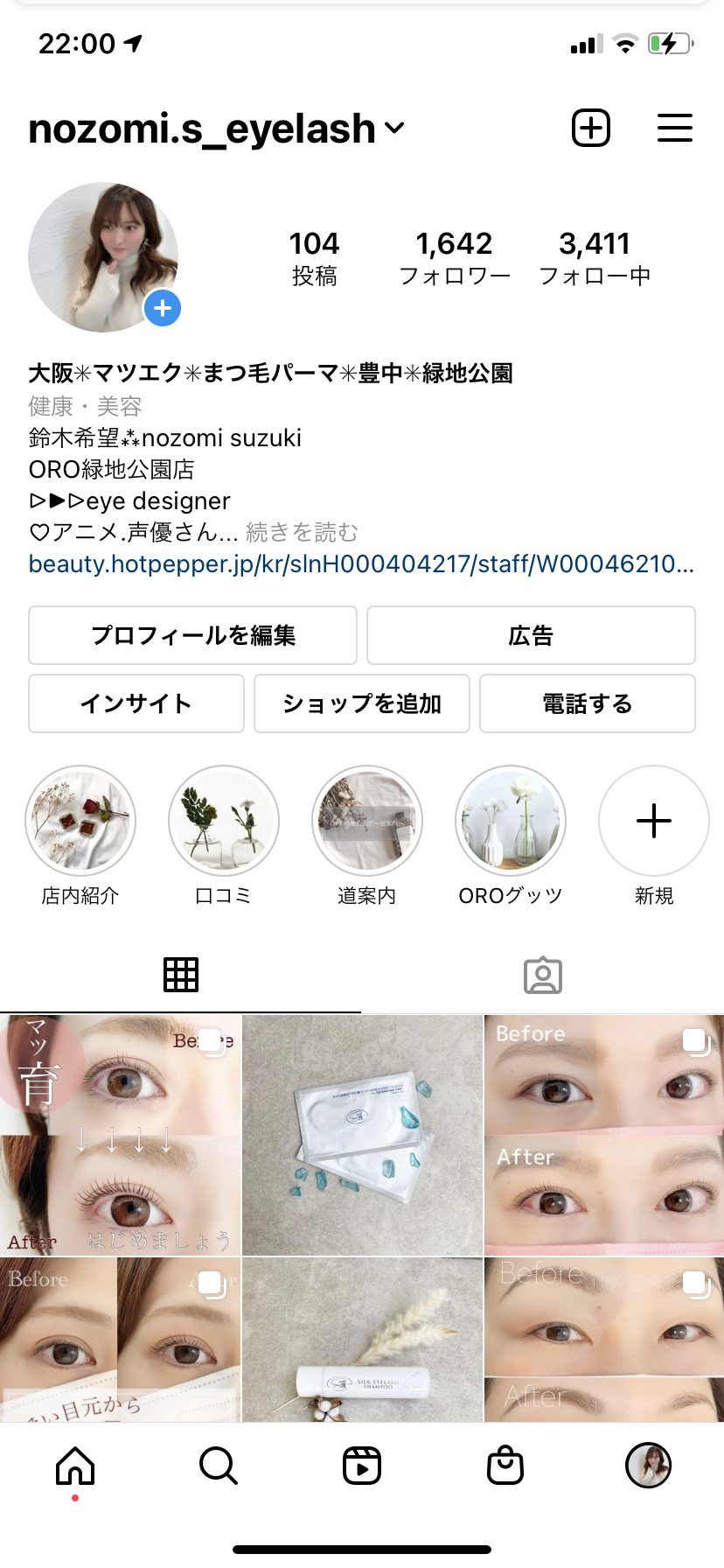724x1568 pixels.
Task: Open the Reels tab
Action: [x=362, y=1466]
